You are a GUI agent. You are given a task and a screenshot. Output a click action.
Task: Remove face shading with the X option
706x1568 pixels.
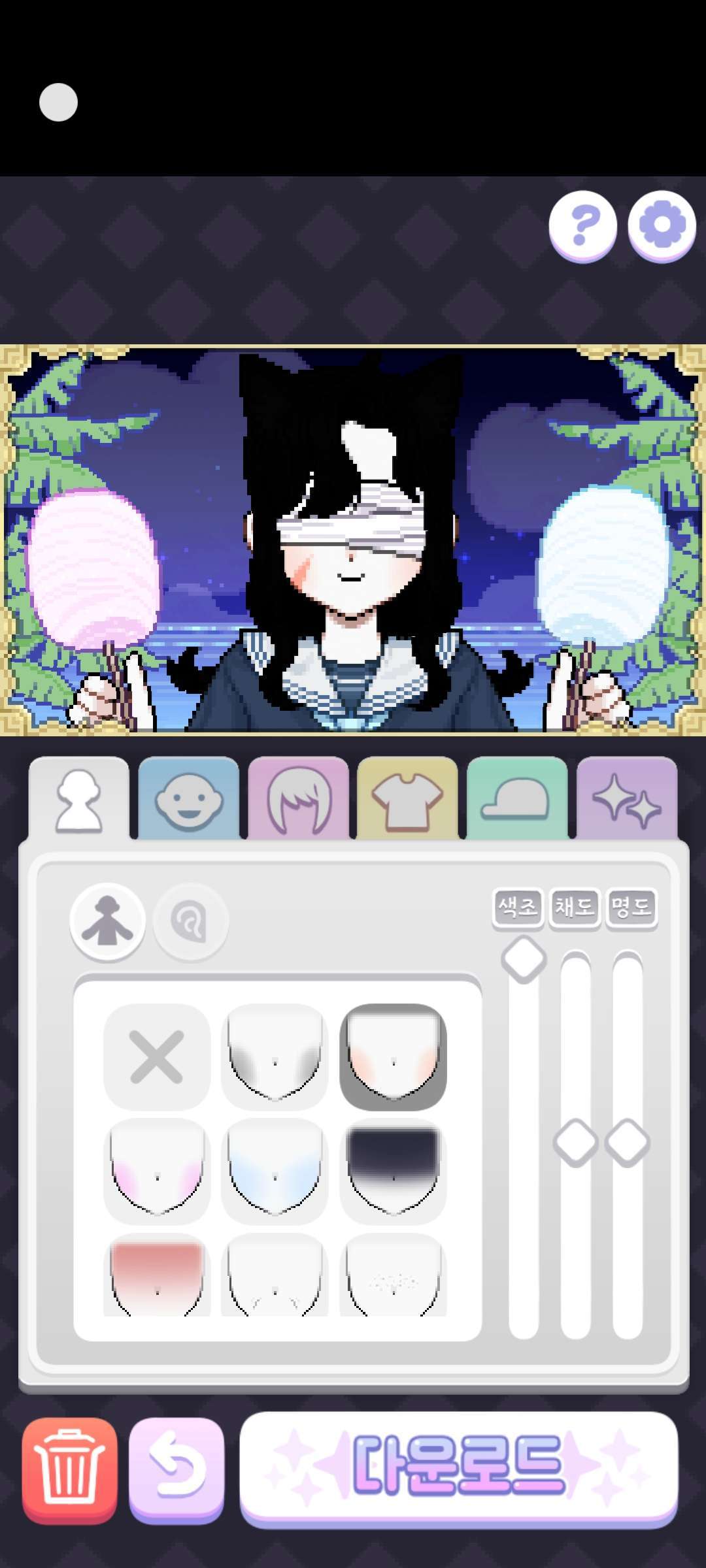[157, 1056]
